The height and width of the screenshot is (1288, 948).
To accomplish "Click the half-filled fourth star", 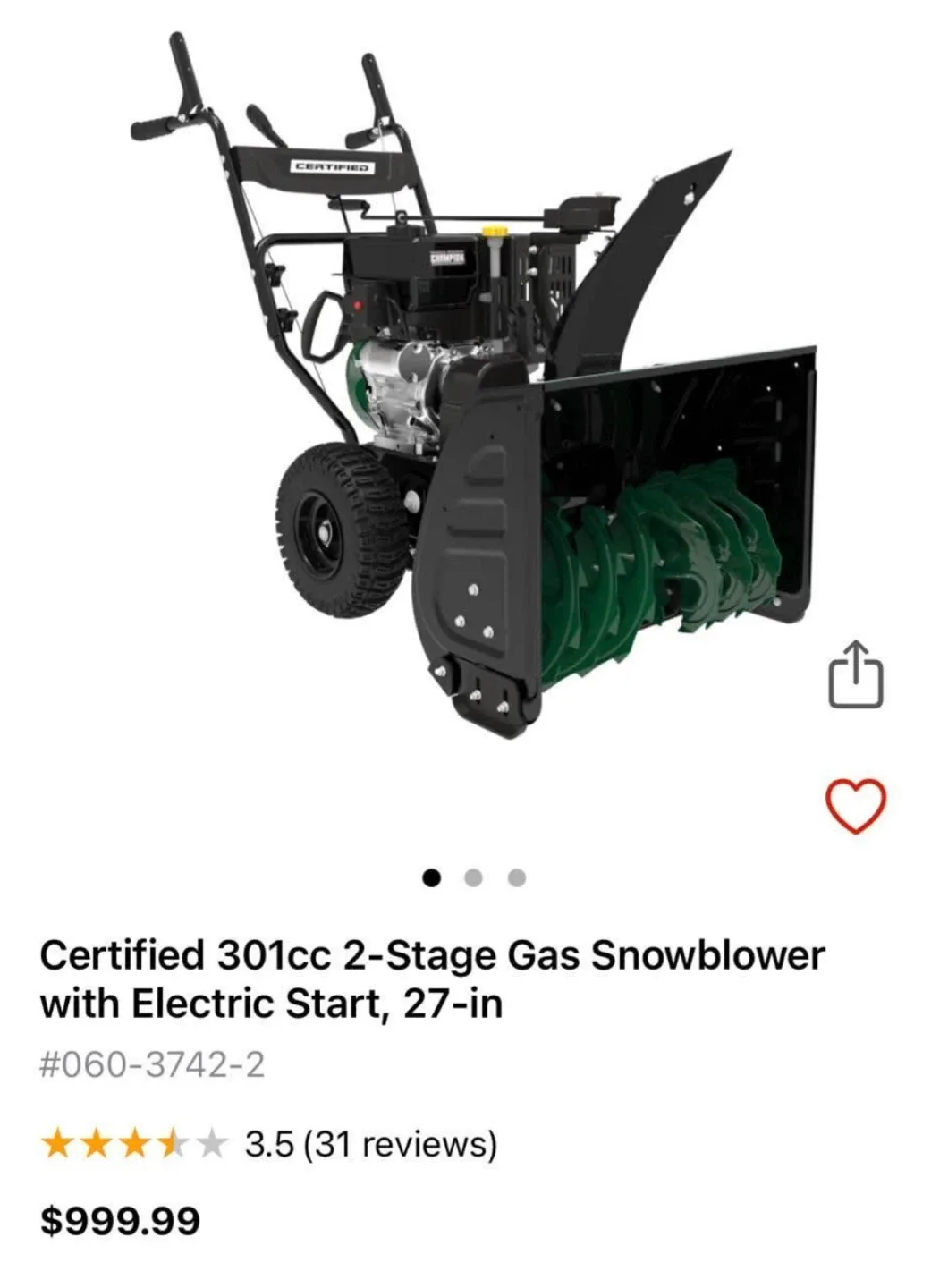I will pyautogui.click(x=174, y=1142).
